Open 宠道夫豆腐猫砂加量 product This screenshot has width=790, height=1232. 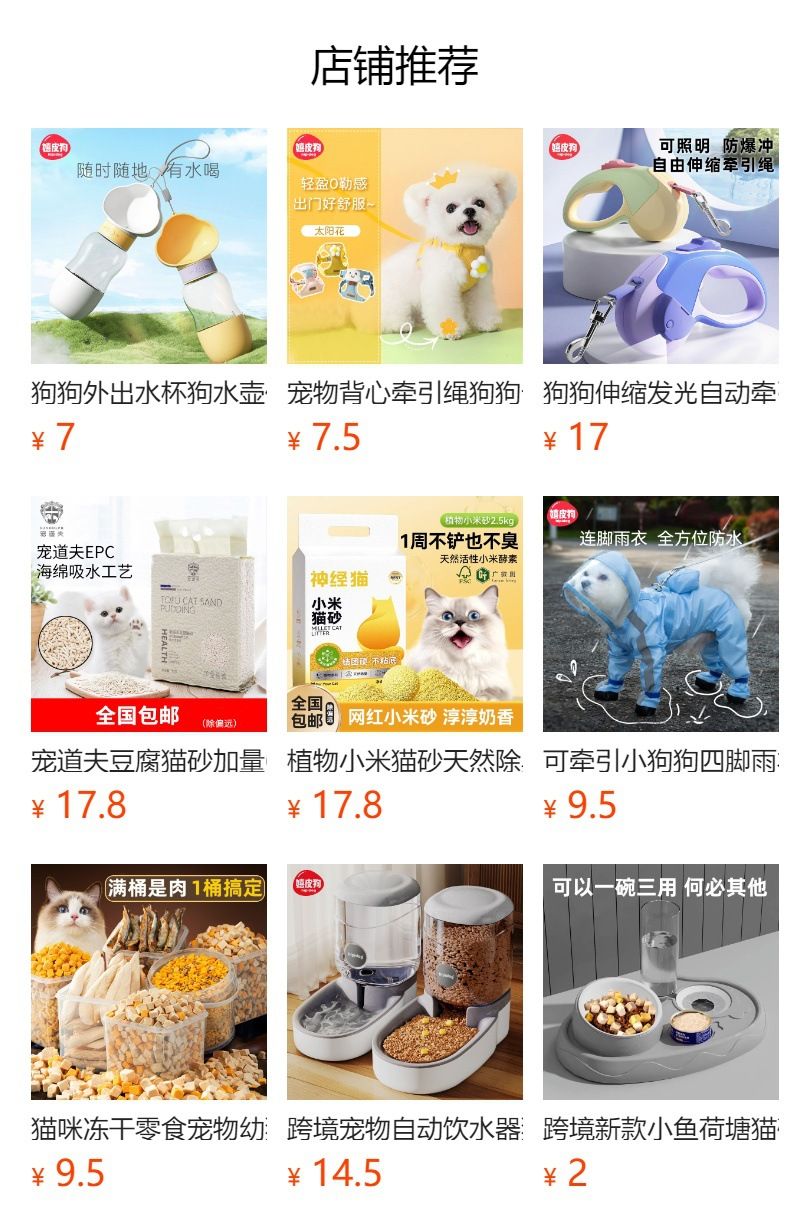pyautogui.click(x=149, y=614)
